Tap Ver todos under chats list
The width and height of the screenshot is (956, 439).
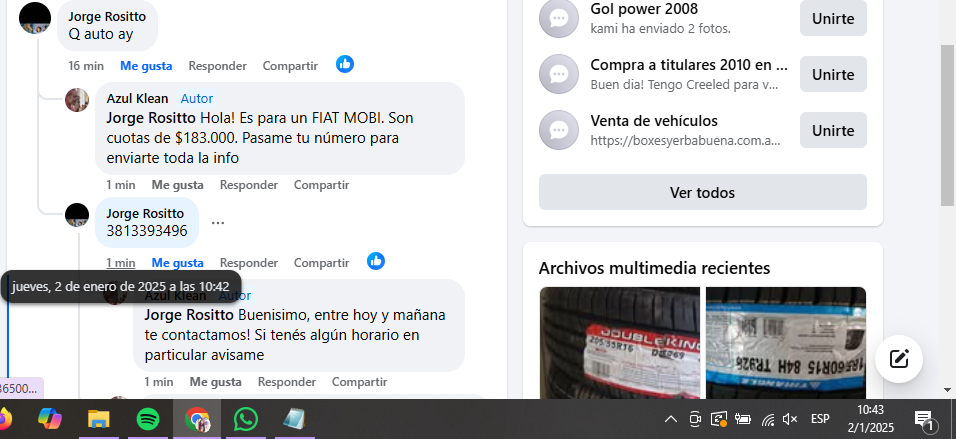click(x=702, y=192)
